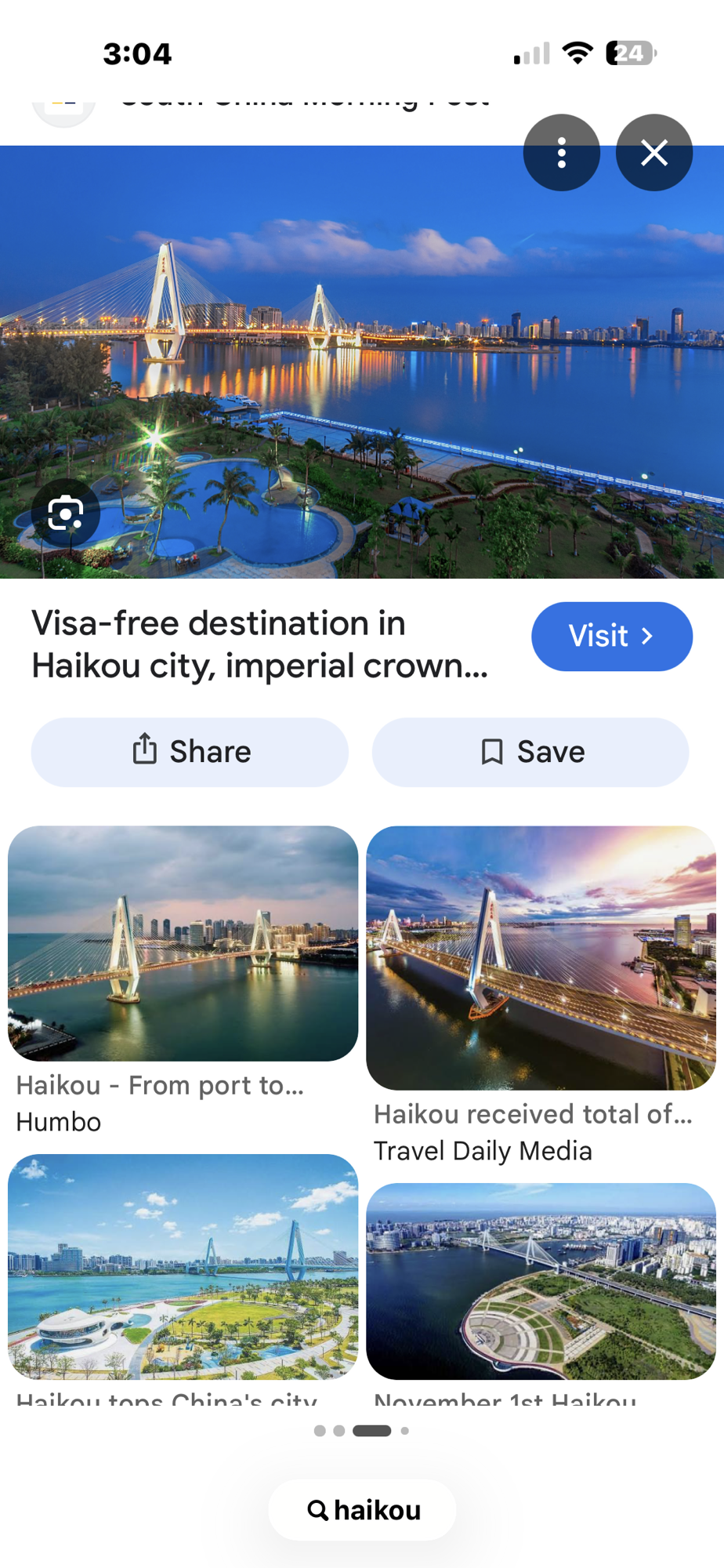This screenshot has width=724, height=1568.
Task: Open the main Visa-free destination image
Action: [x=362, y=362]
